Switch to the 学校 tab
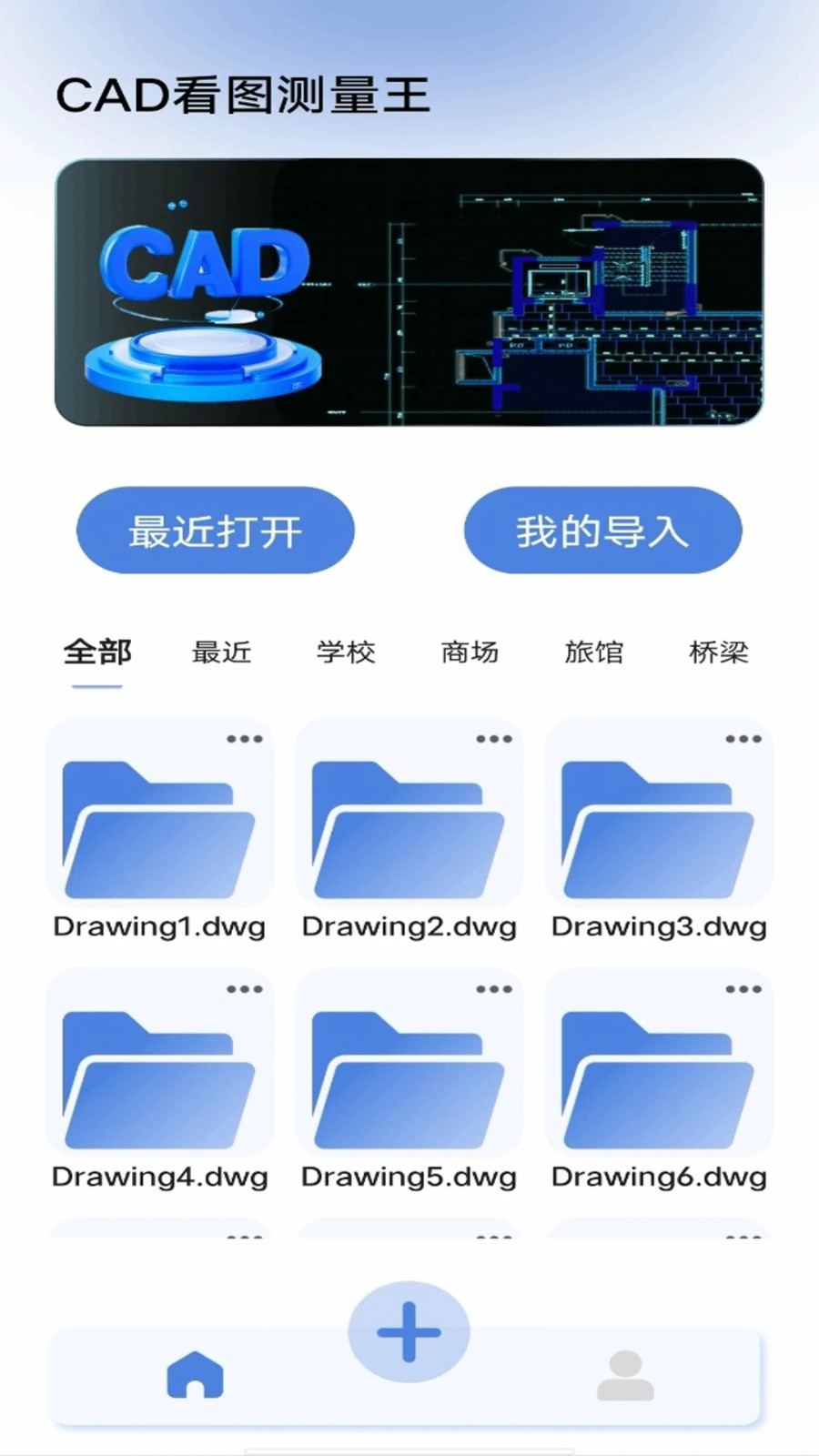Viewport: 819px width, 1456px height. tap(347, 652)
